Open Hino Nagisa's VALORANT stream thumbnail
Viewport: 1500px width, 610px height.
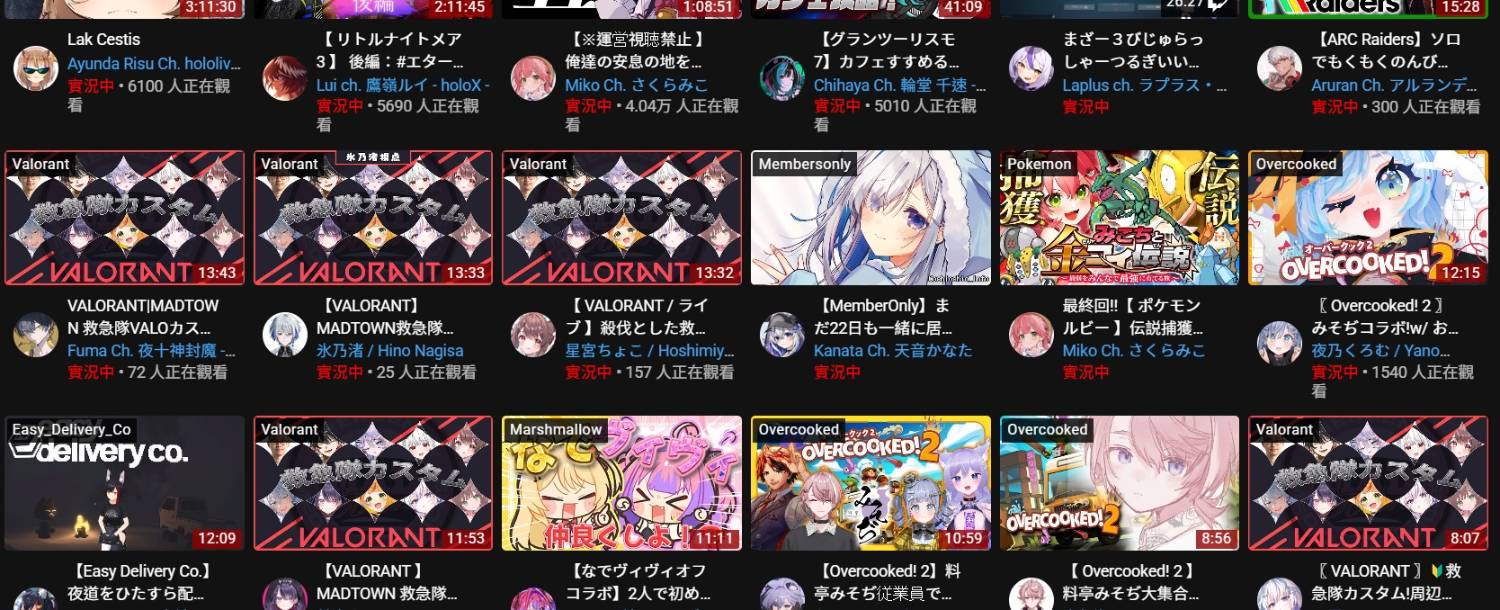[x=373, y=218]
